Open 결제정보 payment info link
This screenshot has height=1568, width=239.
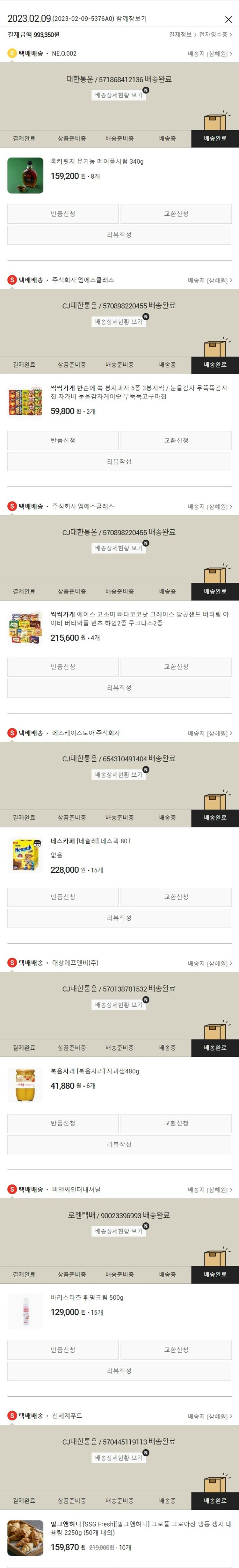(x=182, y=35)
